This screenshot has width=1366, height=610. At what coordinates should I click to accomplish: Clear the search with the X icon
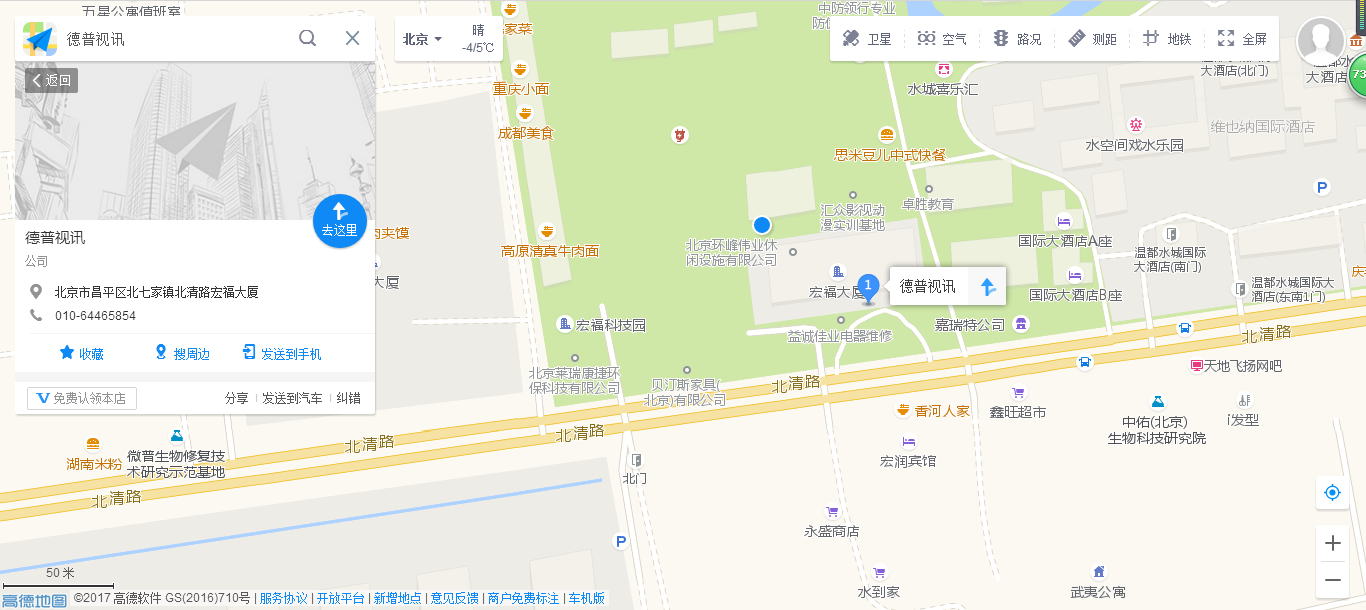point(352,38)
